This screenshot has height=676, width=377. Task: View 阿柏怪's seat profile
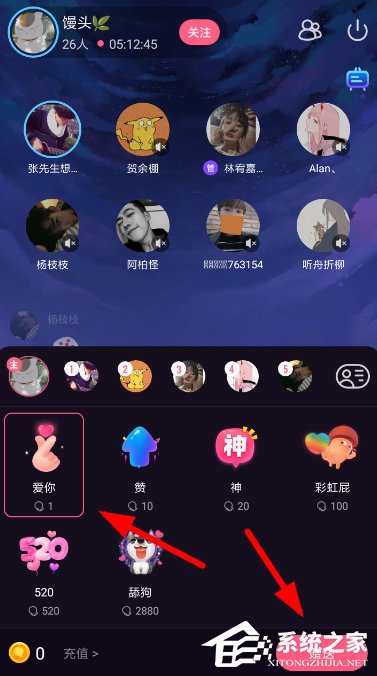coord(143,225)
